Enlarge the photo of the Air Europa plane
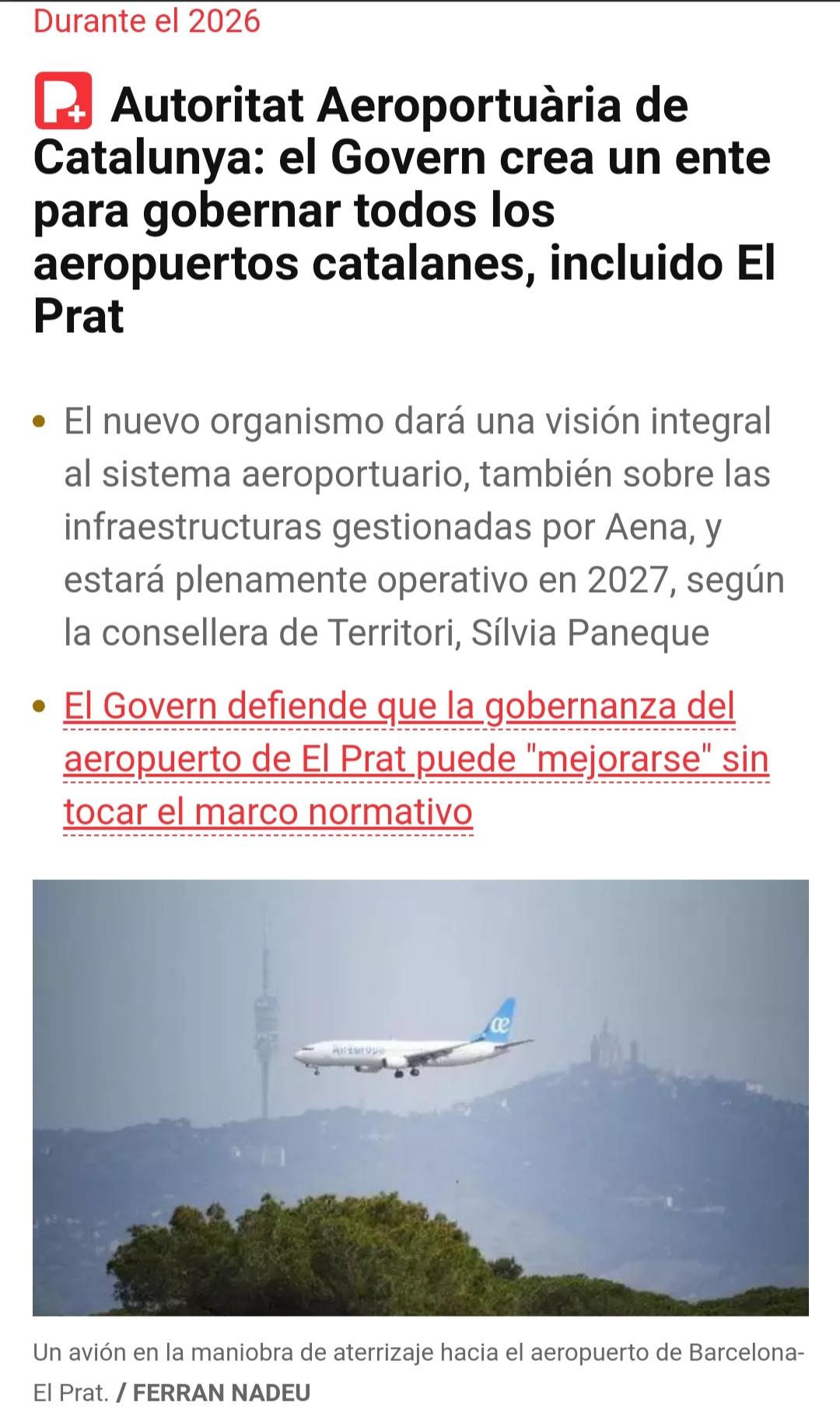This screenshot has height=1427, width=840. pos(420,1097)
